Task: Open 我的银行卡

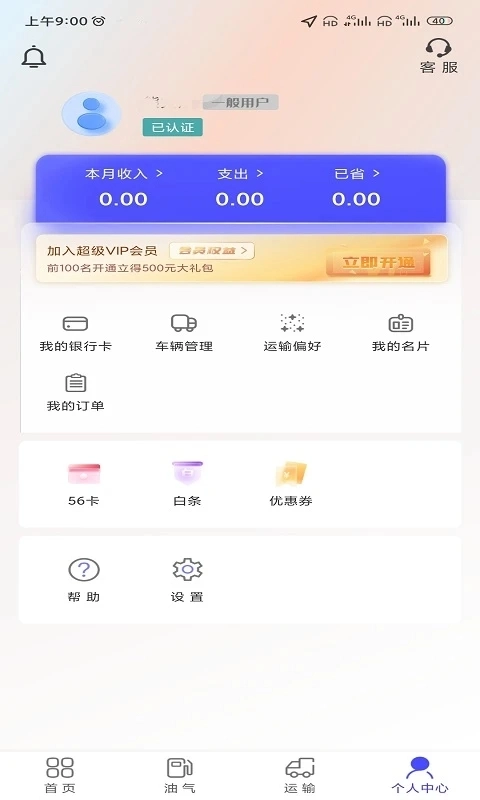Action: coord(75,333)
